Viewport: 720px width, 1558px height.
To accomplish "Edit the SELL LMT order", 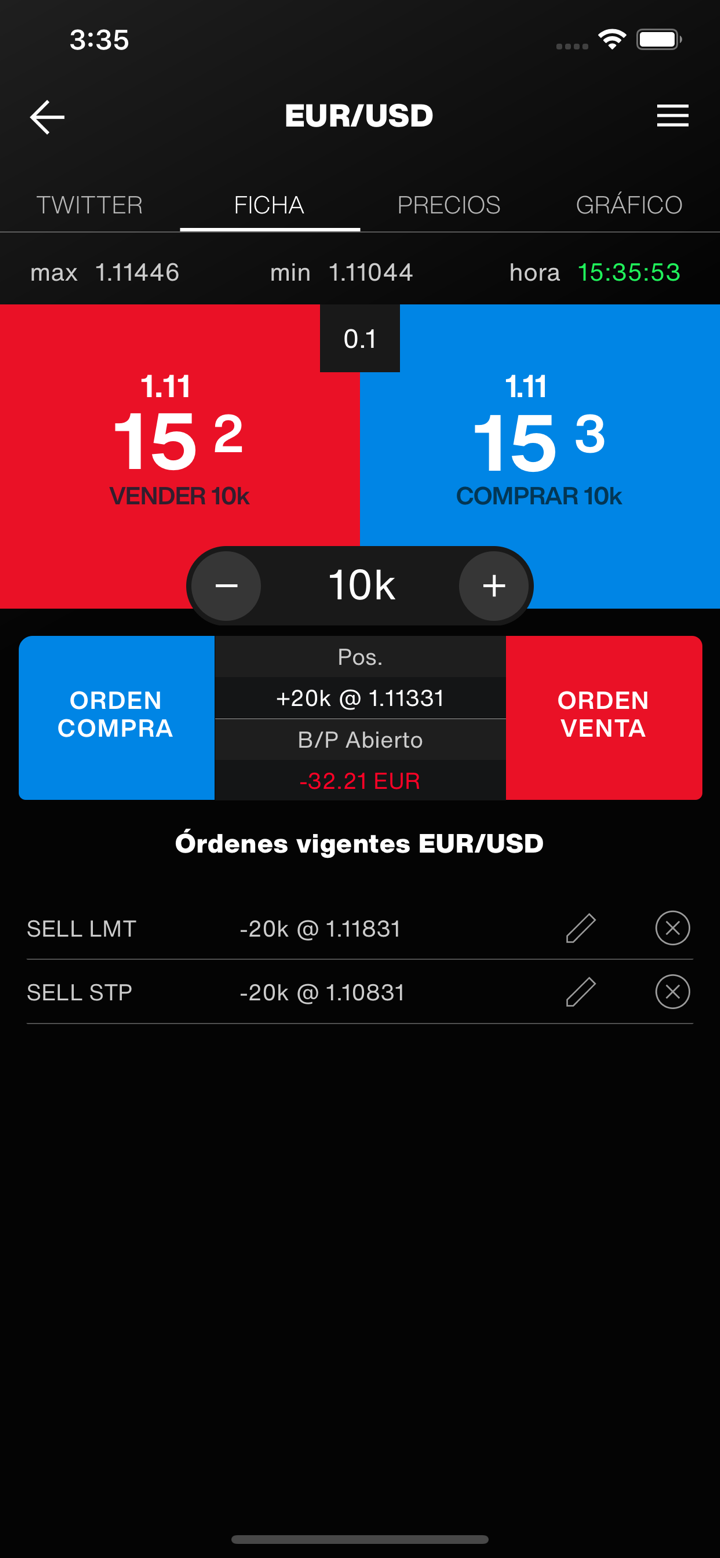I will tap(581, 928).
